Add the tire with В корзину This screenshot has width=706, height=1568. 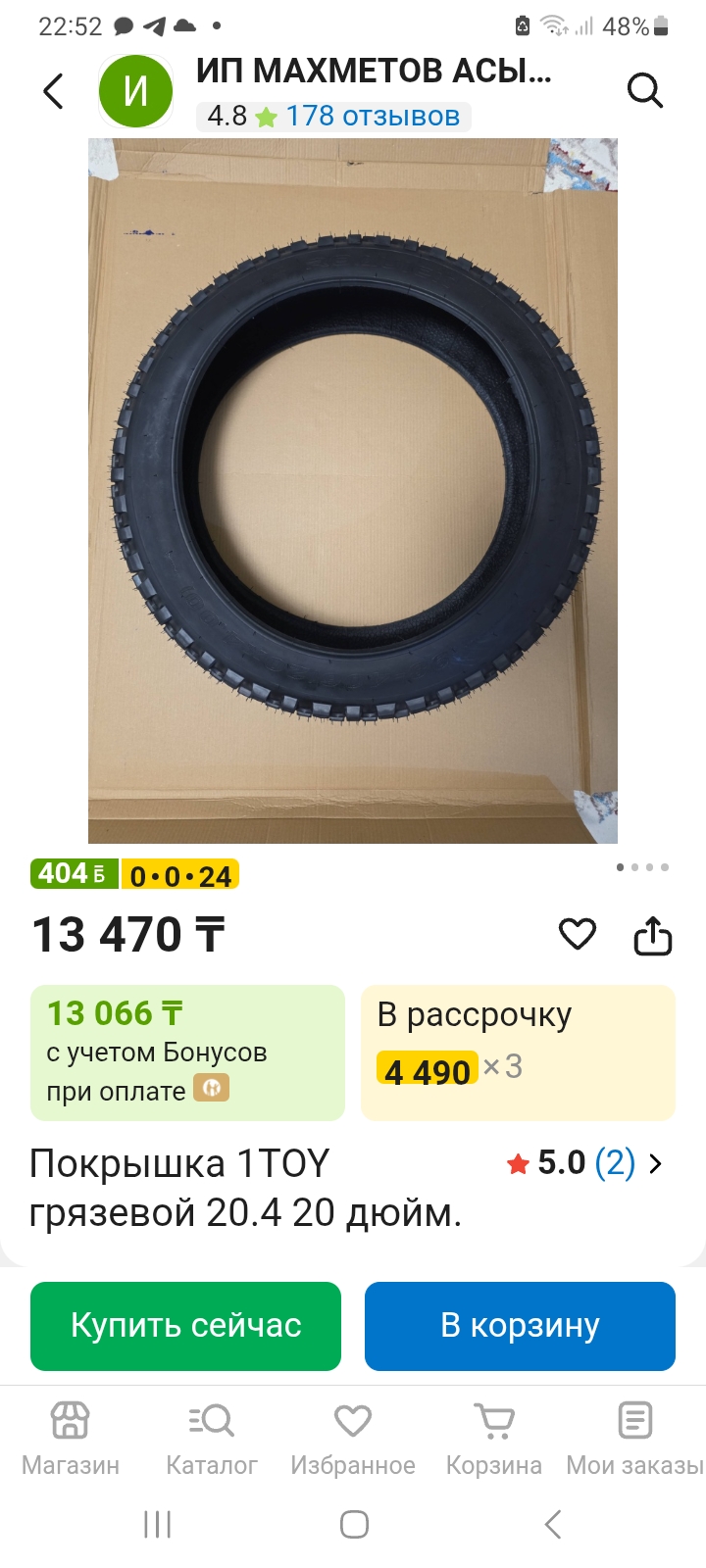(520, 1326)
